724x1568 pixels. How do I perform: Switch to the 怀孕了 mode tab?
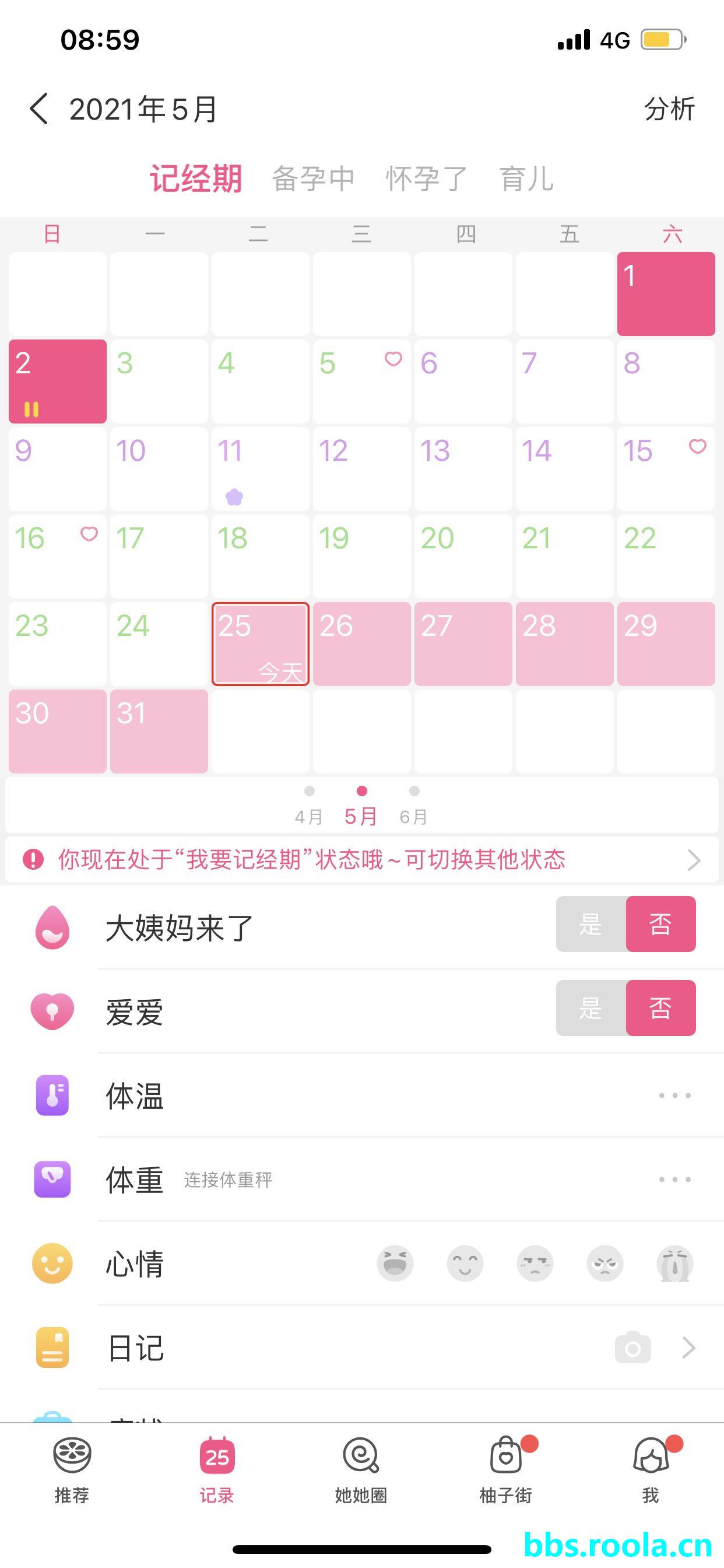pyautogui.click(x=426, y=179)
